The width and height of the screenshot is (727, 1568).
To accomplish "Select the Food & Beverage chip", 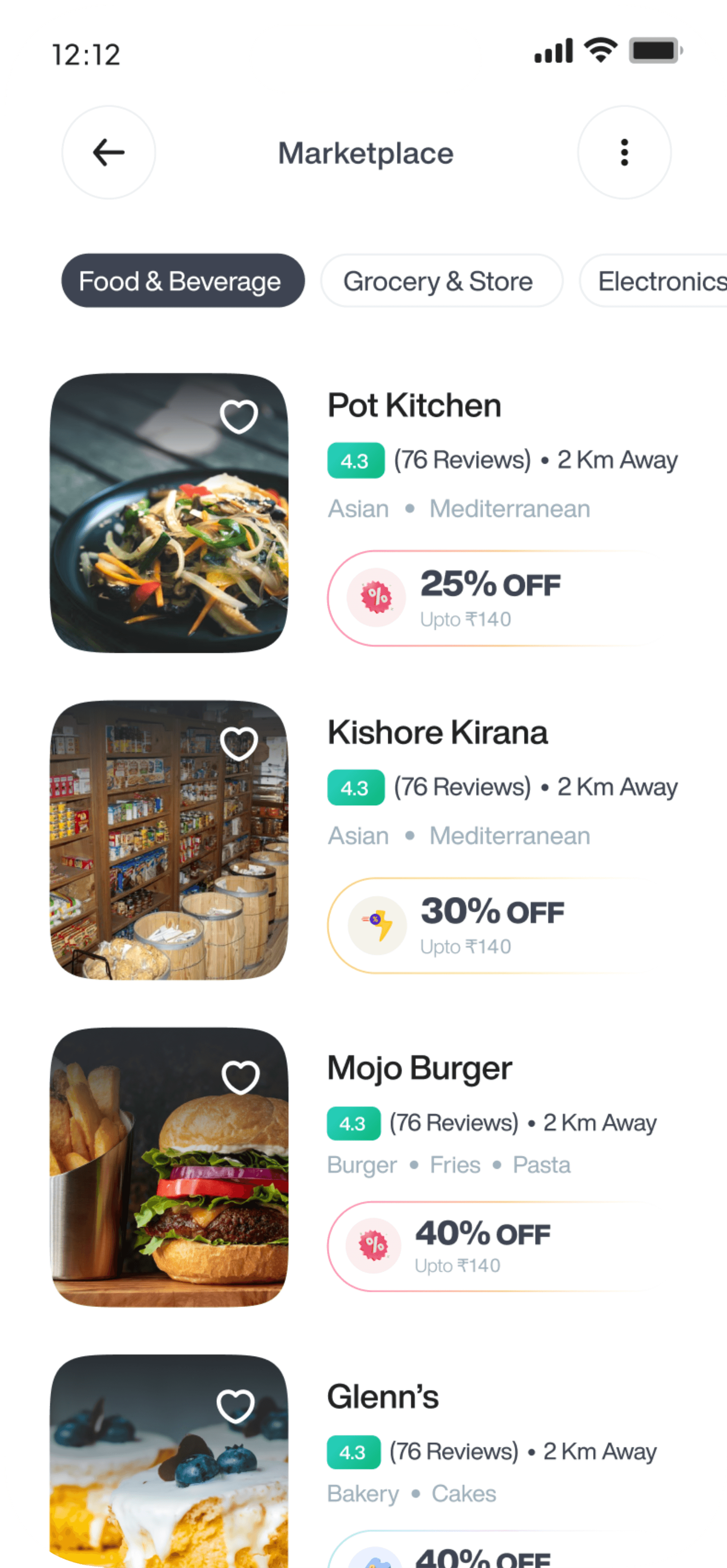I will point(183,280).
